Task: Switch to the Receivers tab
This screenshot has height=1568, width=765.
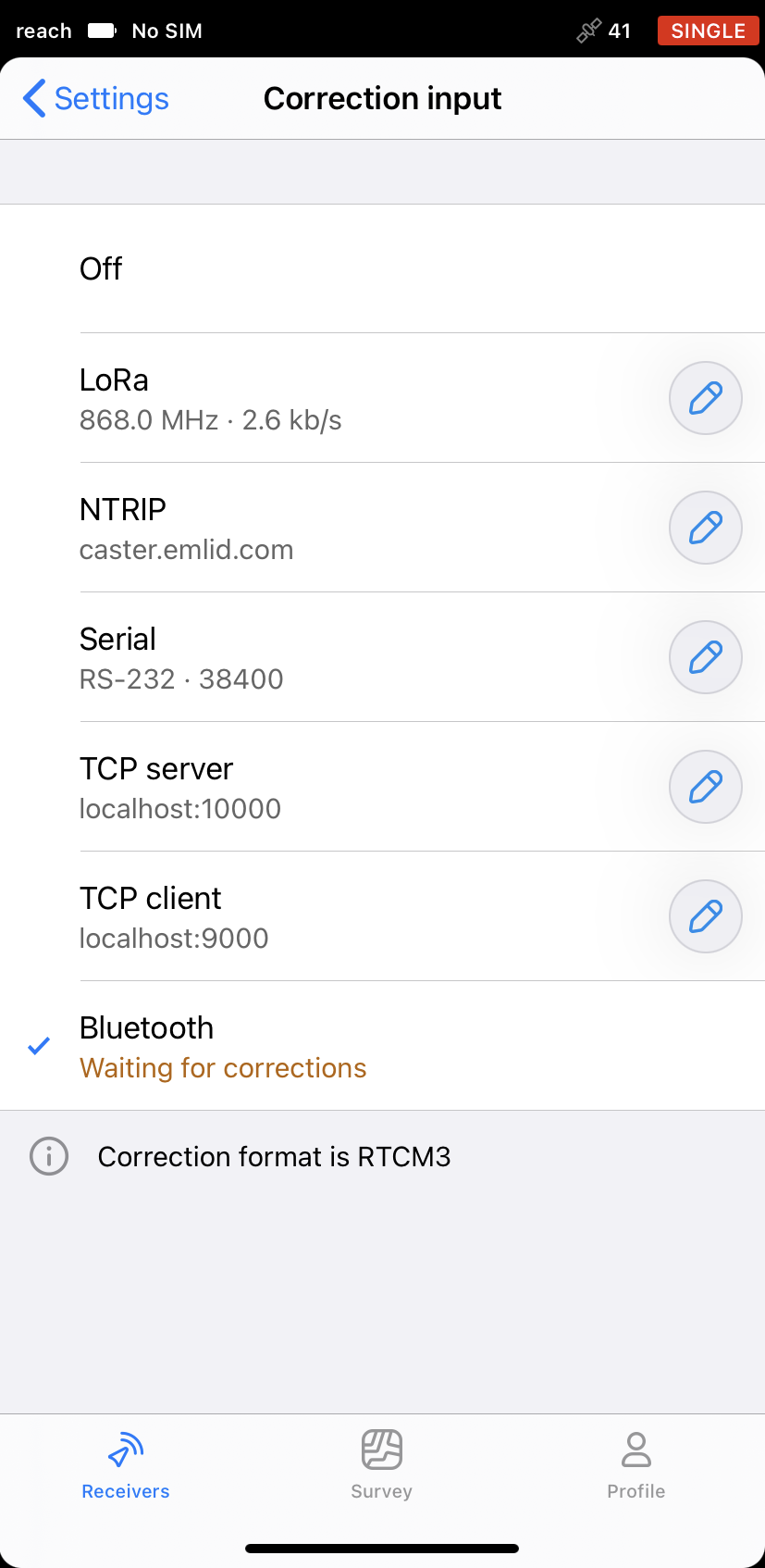Action: click(x=126, y=1464)
